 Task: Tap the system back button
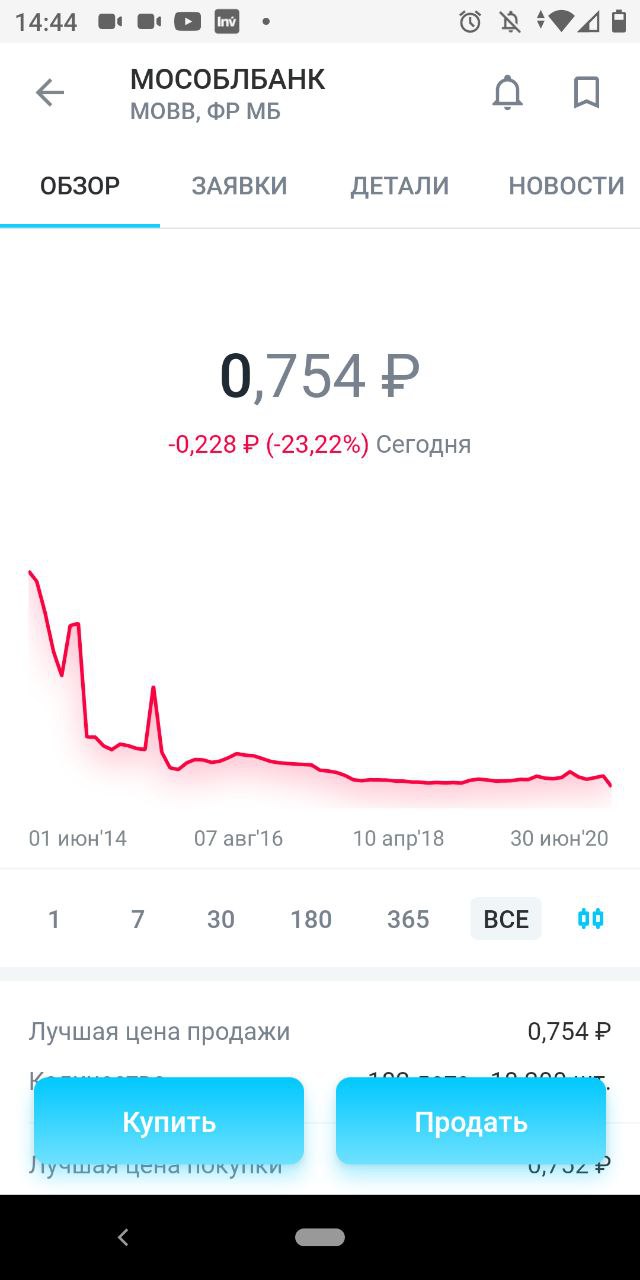123,1238
